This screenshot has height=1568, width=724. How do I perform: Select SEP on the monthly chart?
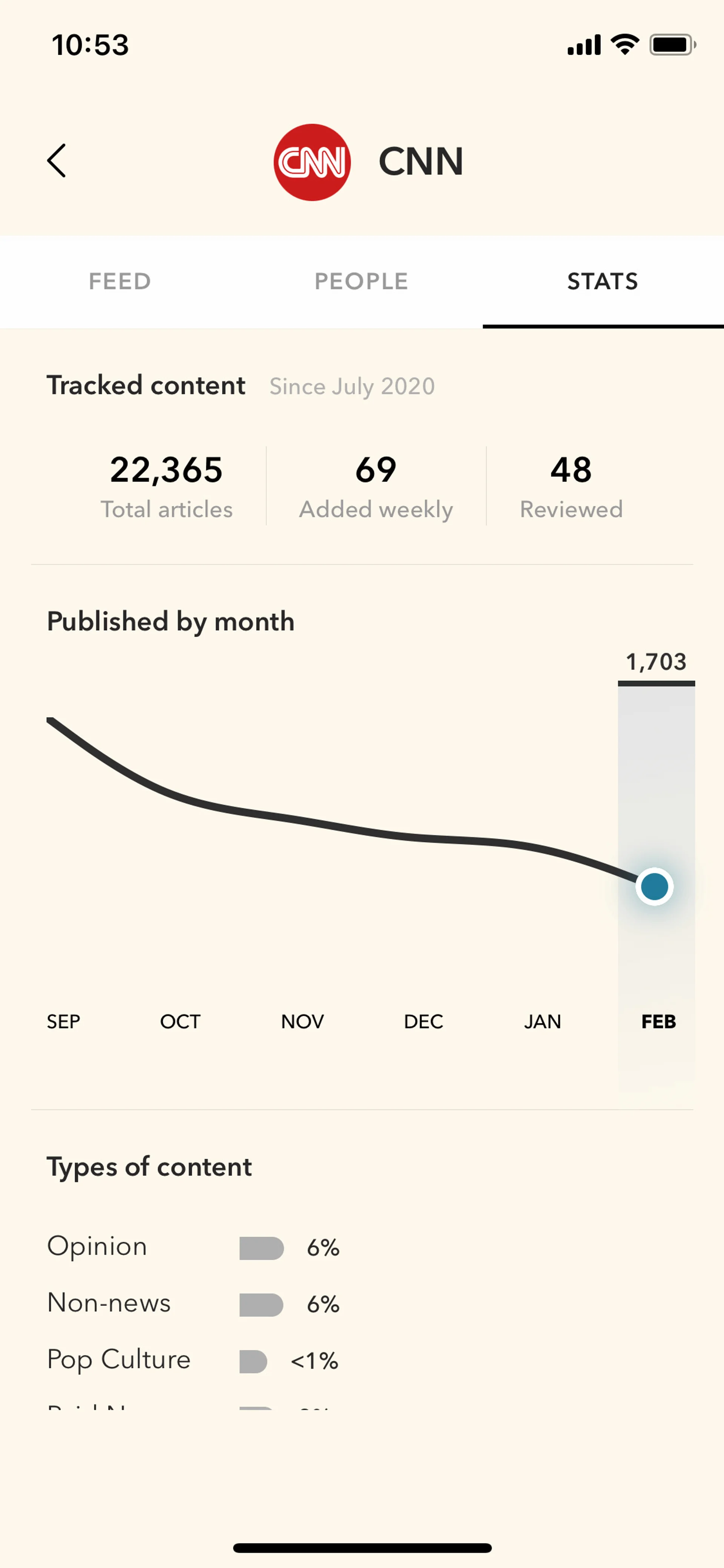(x=63, y=1021)
